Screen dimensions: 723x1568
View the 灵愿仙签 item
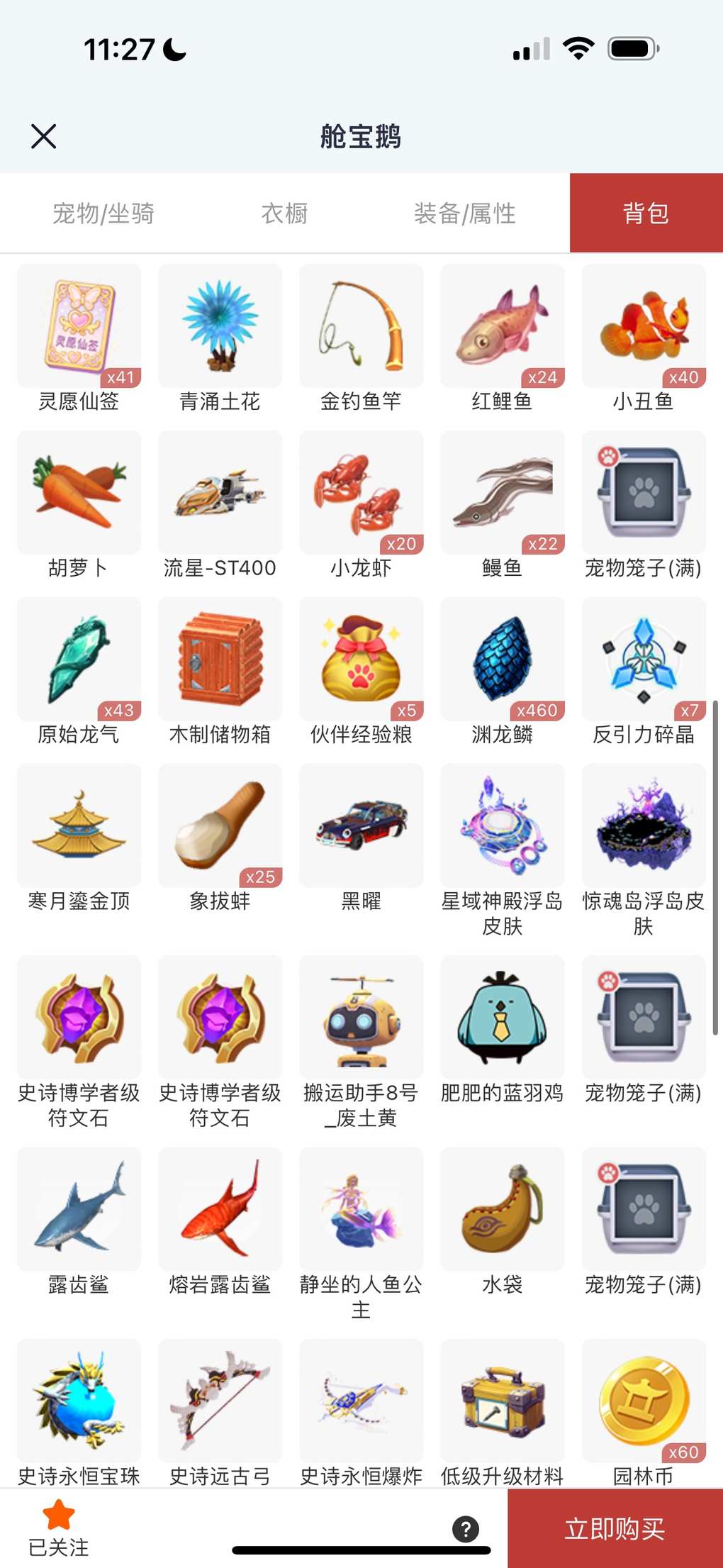pyautogui.click(x=79, y=327)
